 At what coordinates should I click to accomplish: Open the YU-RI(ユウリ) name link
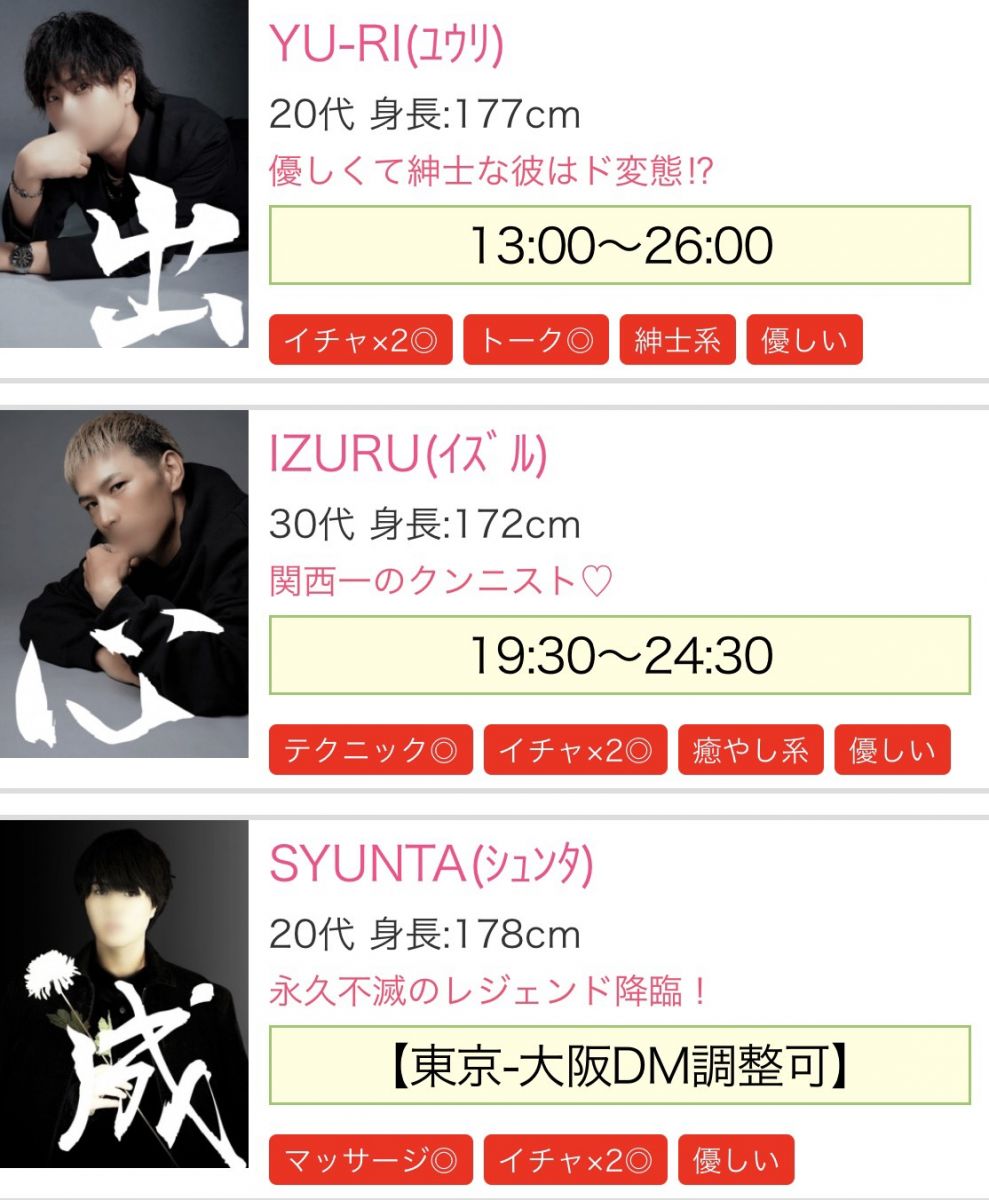point(386,47)
